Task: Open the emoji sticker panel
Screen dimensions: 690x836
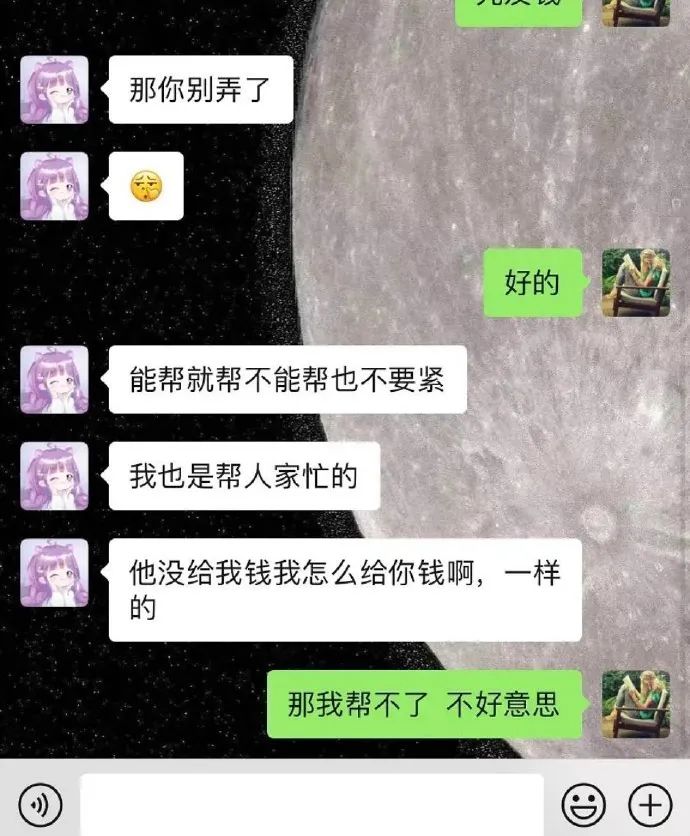Action: point(583,803)
